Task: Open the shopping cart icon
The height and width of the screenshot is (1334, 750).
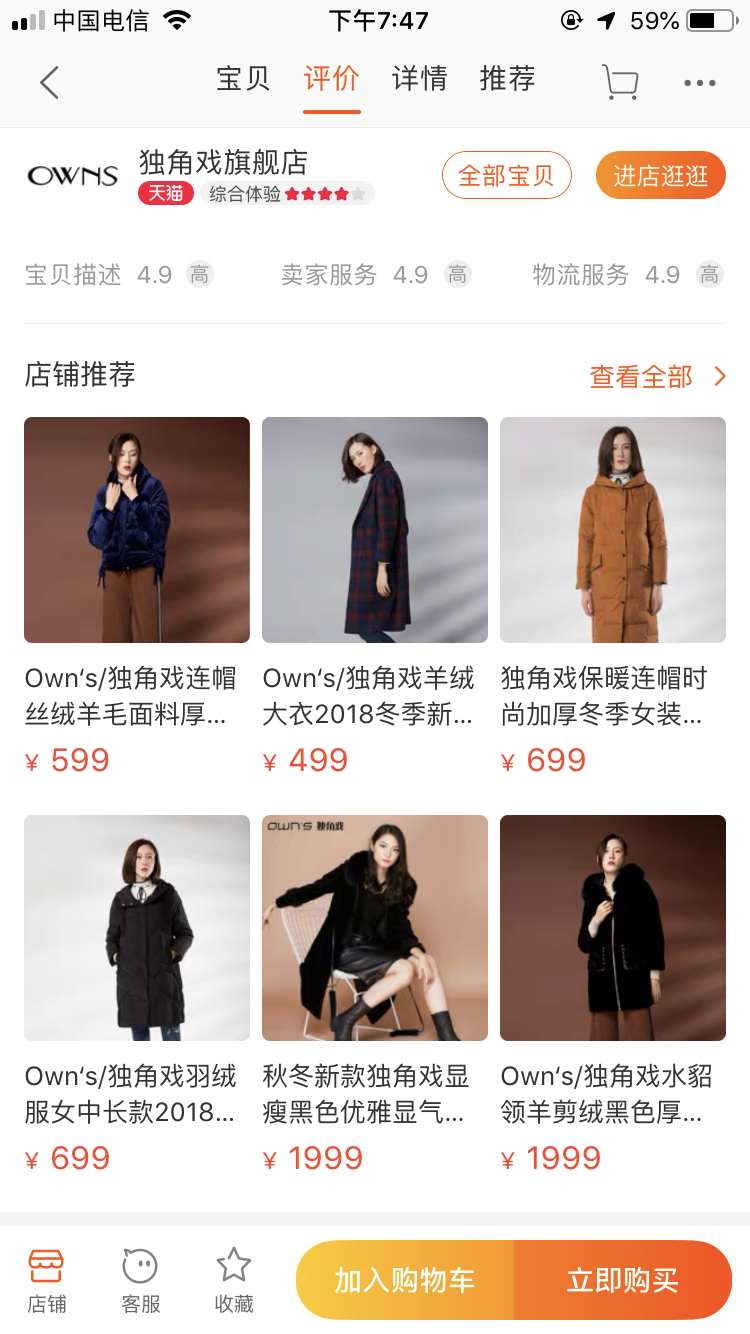Action: click(x=620, y=82)
